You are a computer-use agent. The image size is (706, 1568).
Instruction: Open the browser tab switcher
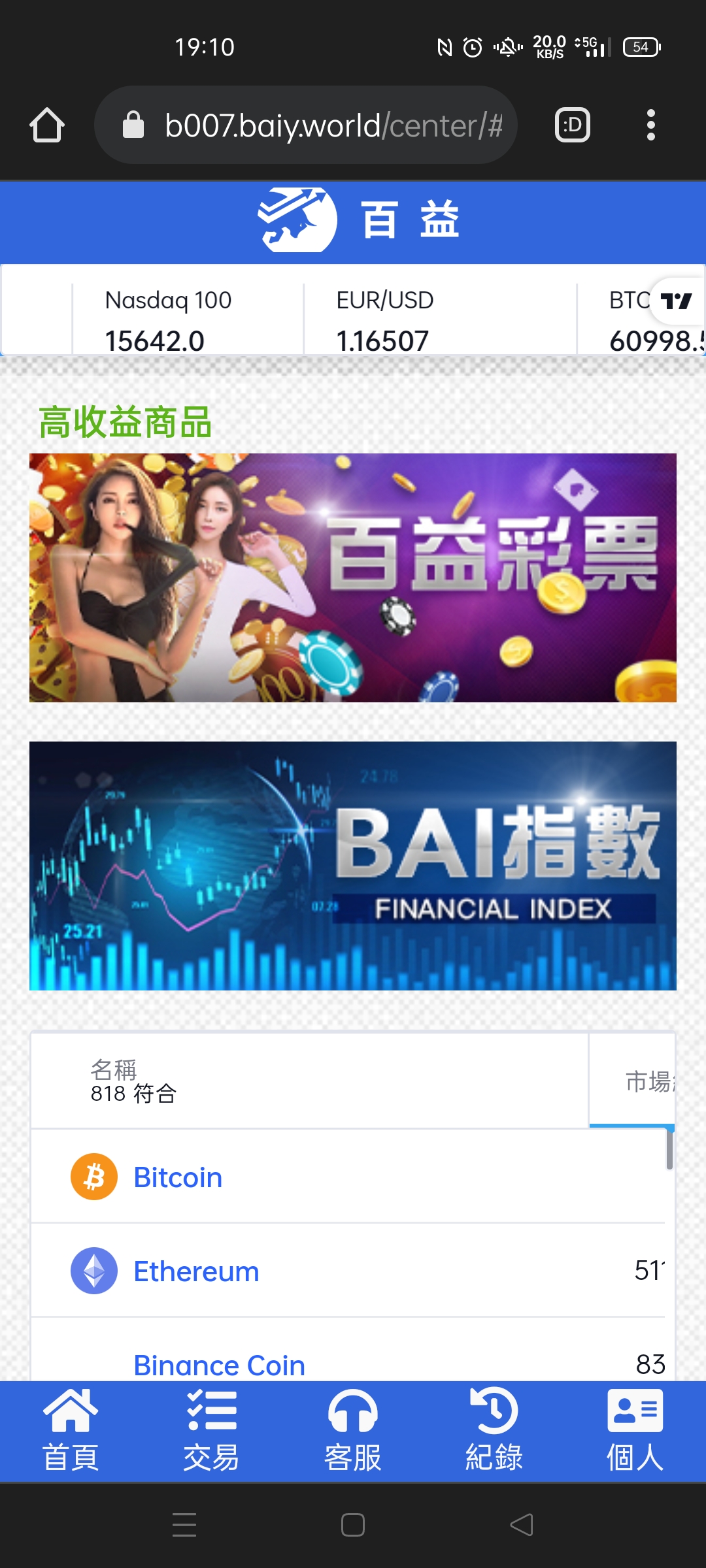(573, 125)
